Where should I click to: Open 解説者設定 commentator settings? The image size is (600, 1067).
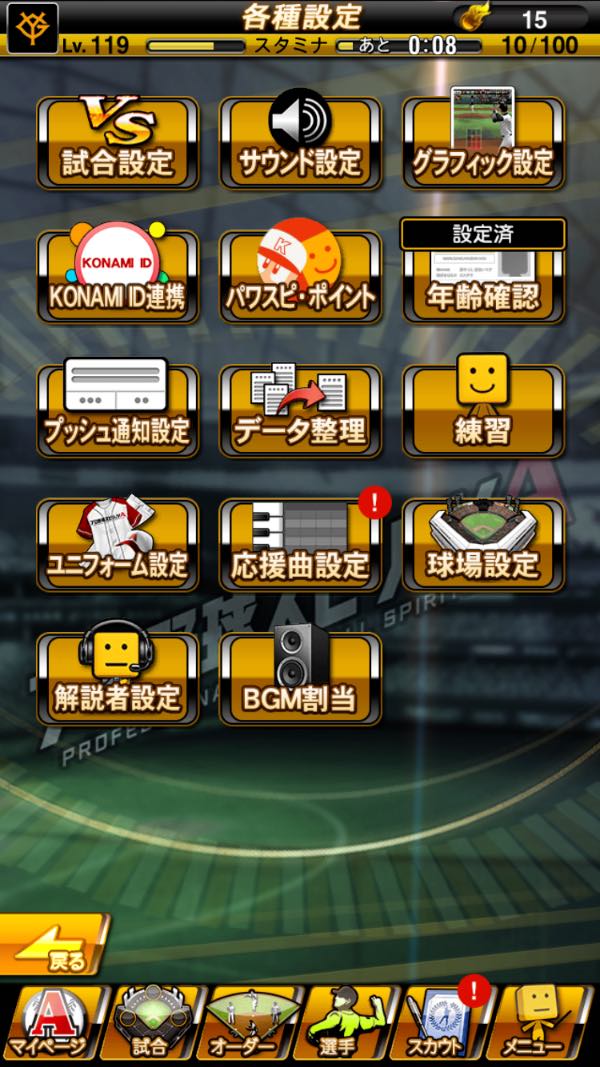pos(118,679)
